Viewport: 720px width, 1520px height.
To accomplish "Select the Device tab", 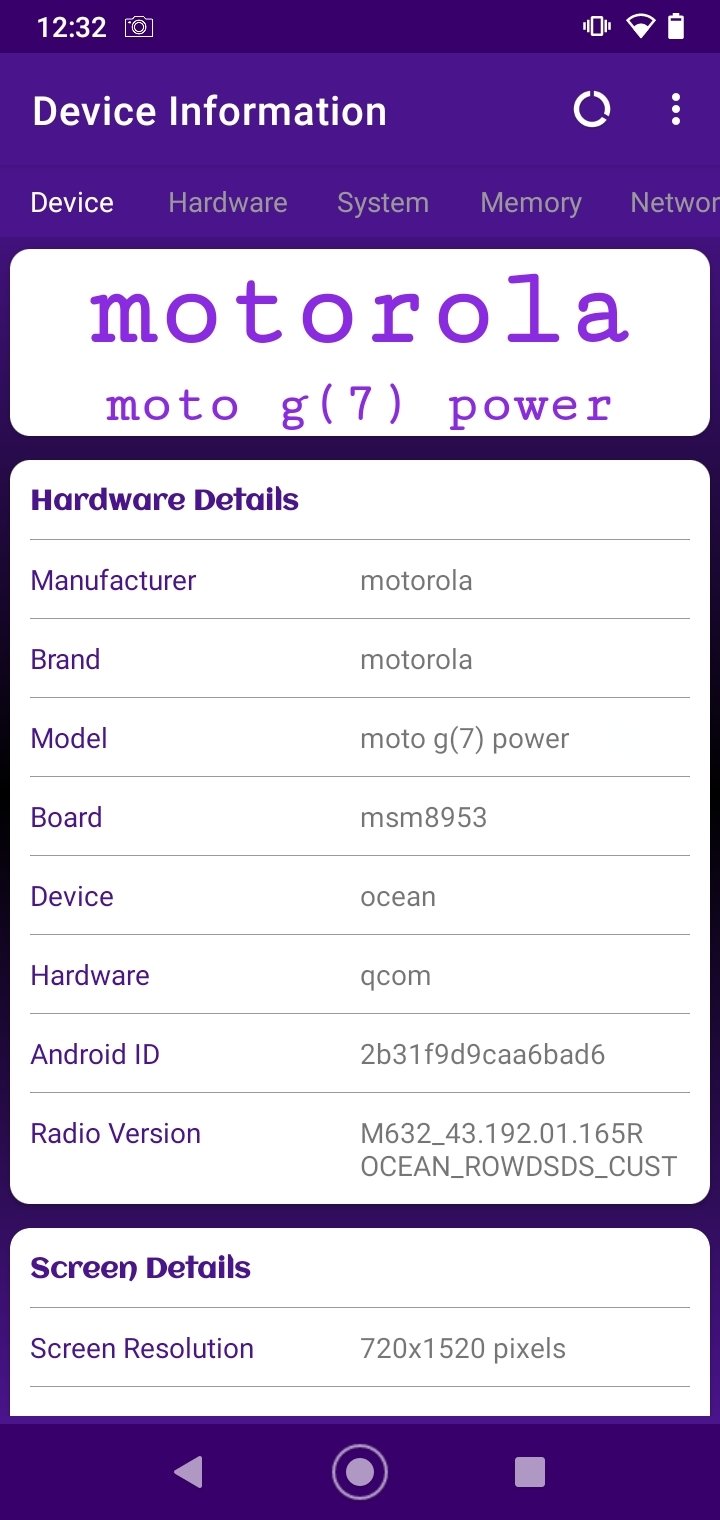I will pyautogui.click(x=72, y=202).
